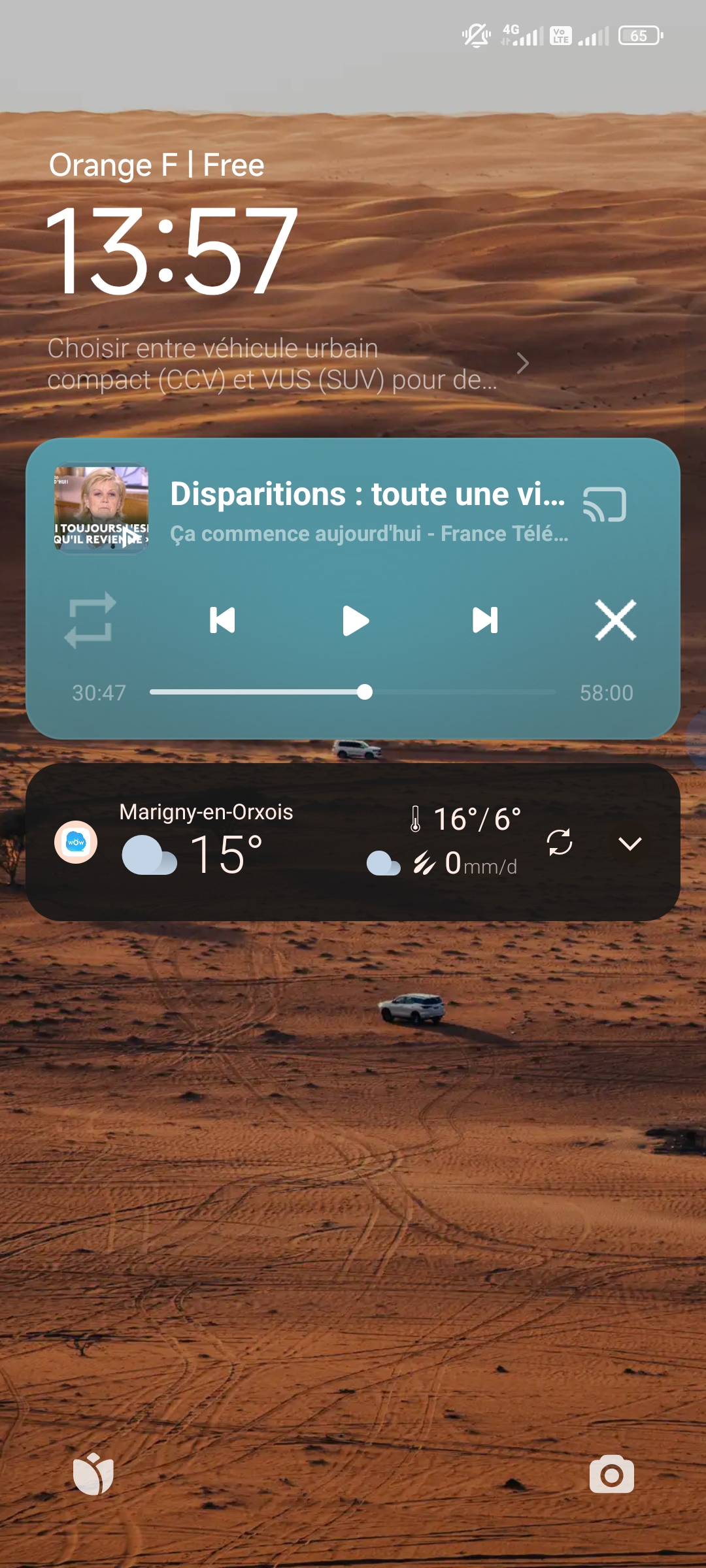Tap the media progress bar

point(353,693)
